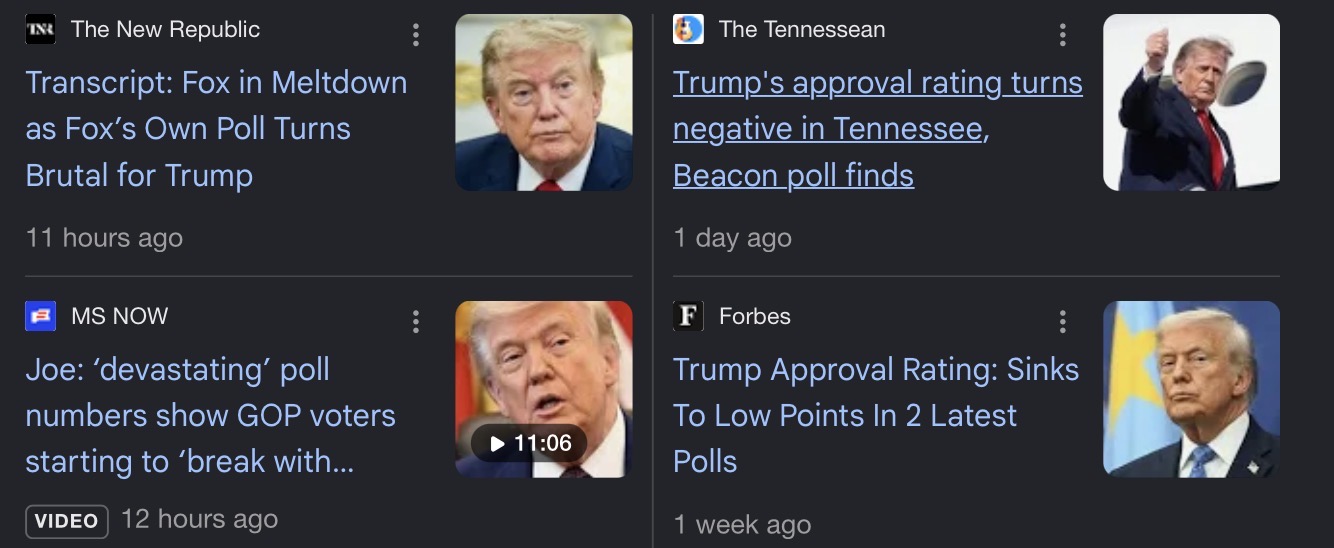This screenshot has height=548, width=1334.
Task: Open options menu for The Tennessean article
Action: [1062, 35]
